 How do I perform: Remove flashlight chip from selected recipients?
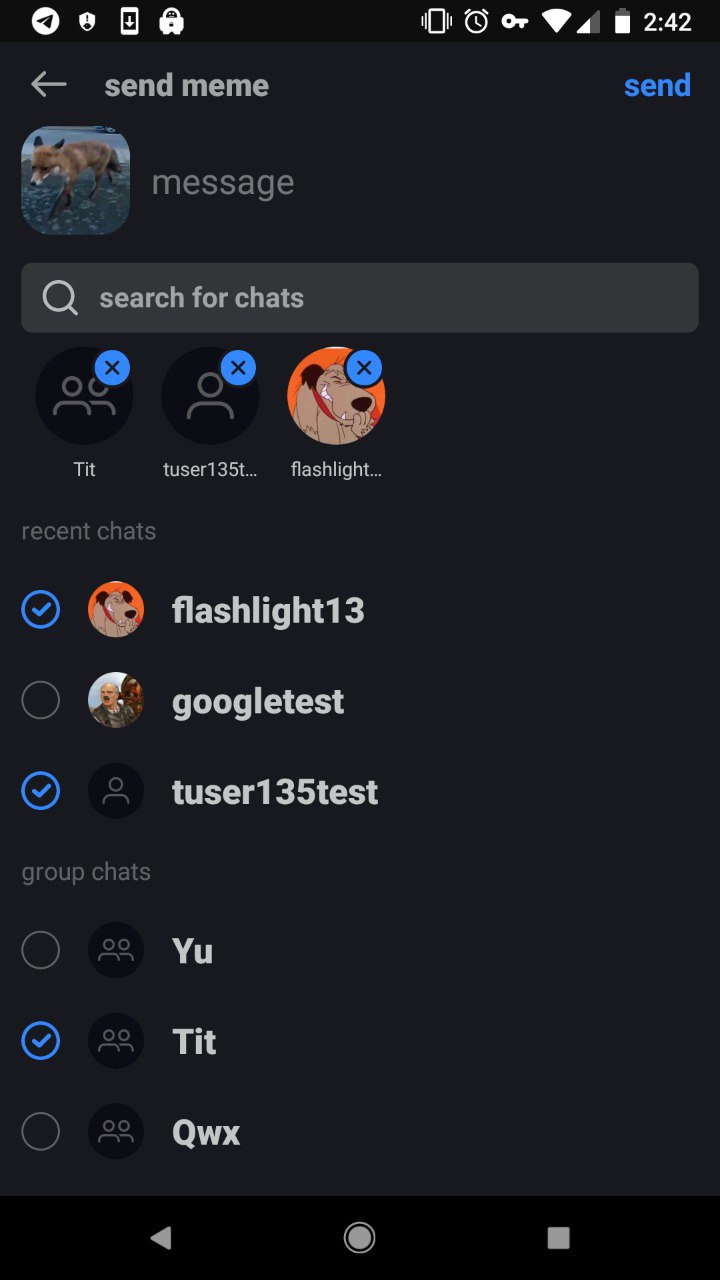(x=364, y=368)
